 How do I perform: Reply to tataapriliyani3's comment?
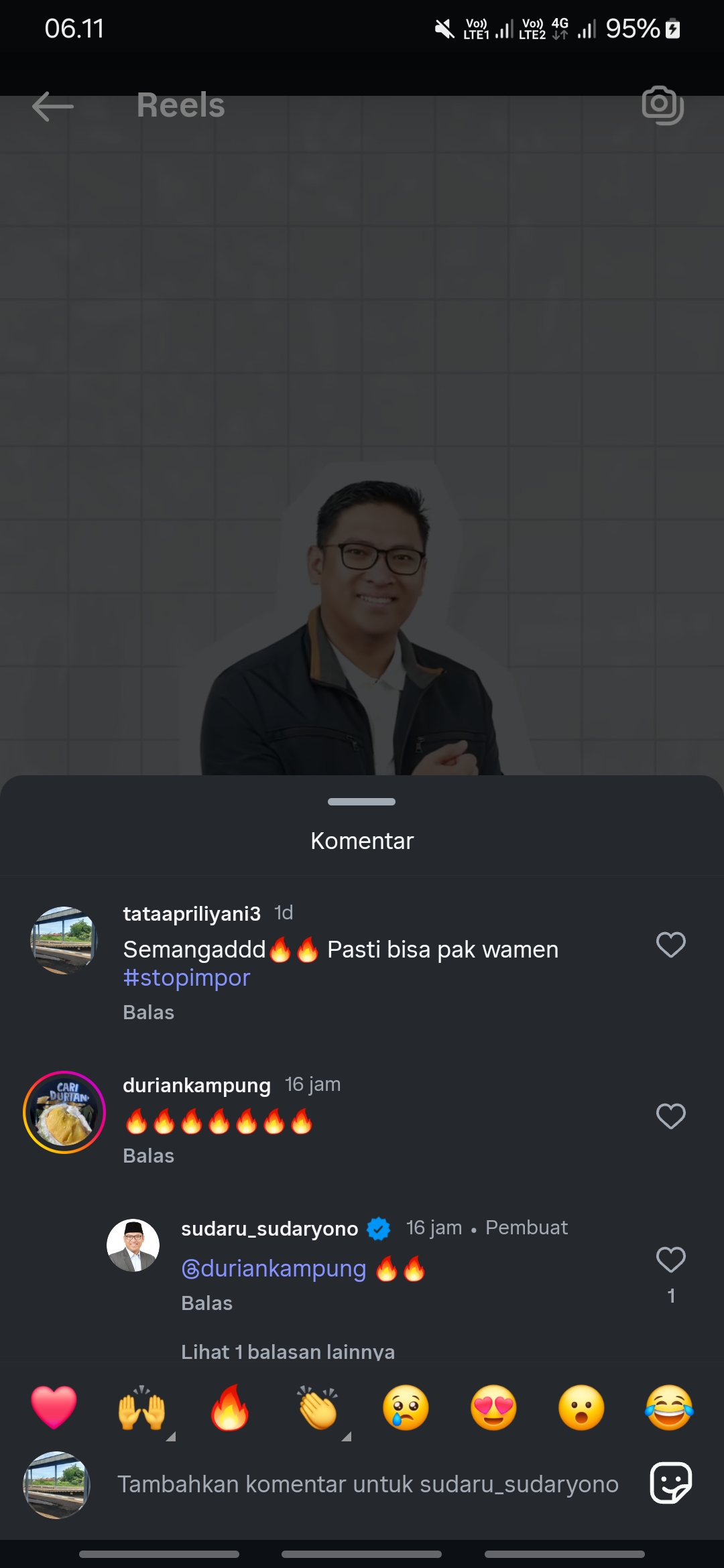click(x=148, y=1012)
